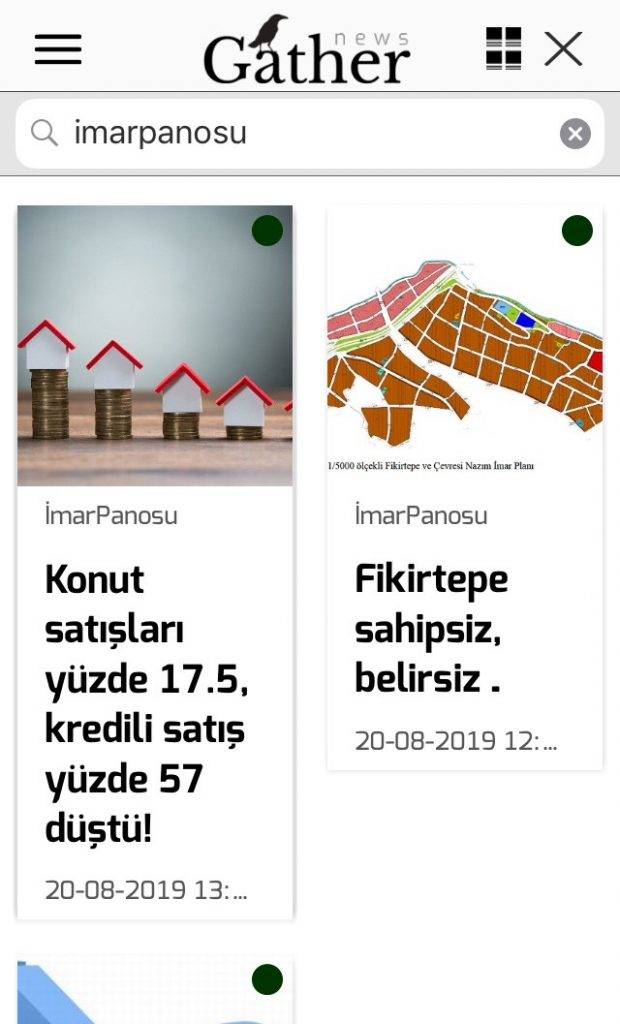The image size is (620, 1024).
Task: Tap the search field containing imarpanosu
Action: tap(300, 133)
